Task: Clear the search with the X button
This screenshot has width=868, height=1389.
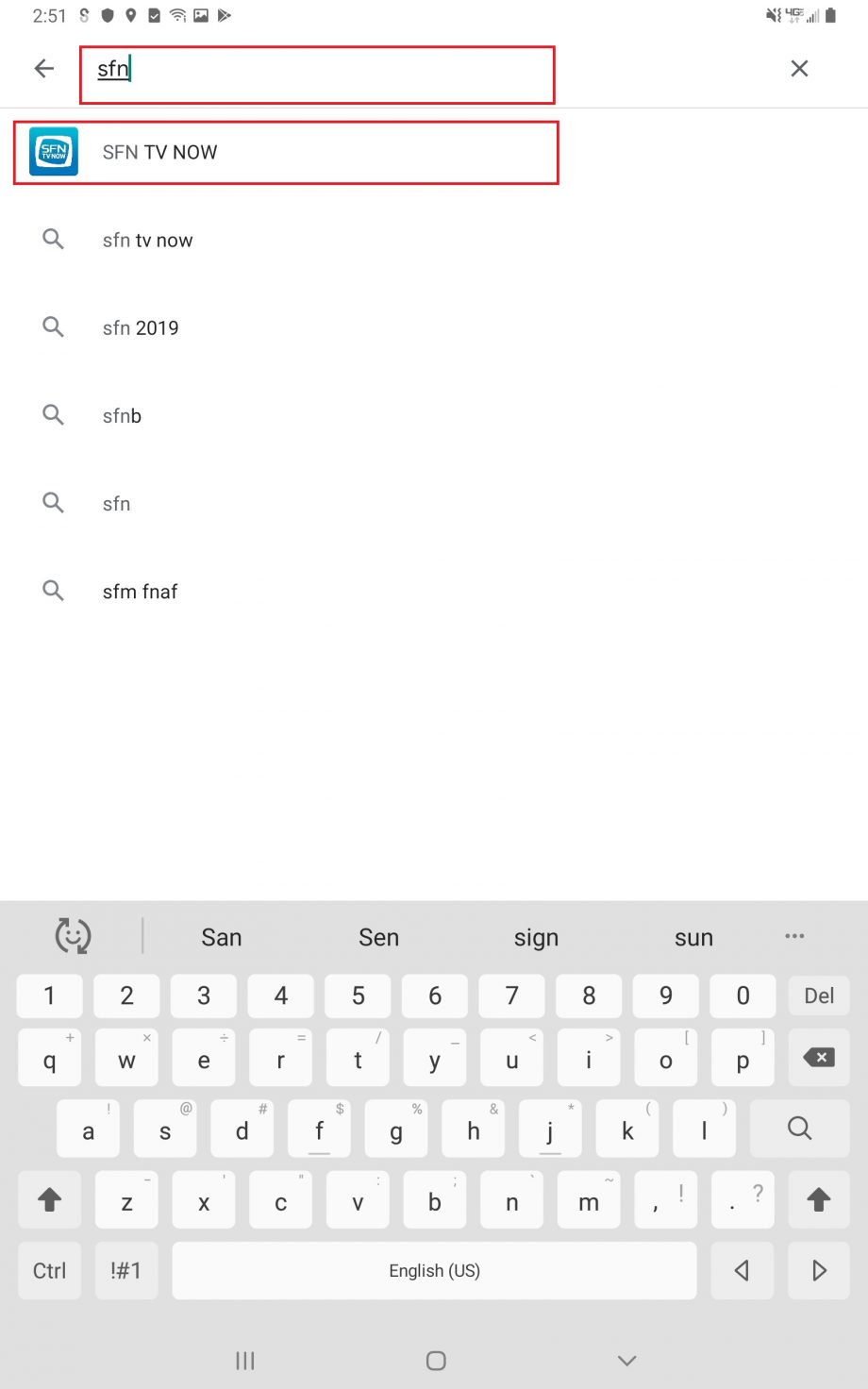Action: pyautogui.click(x=798, y=68)
